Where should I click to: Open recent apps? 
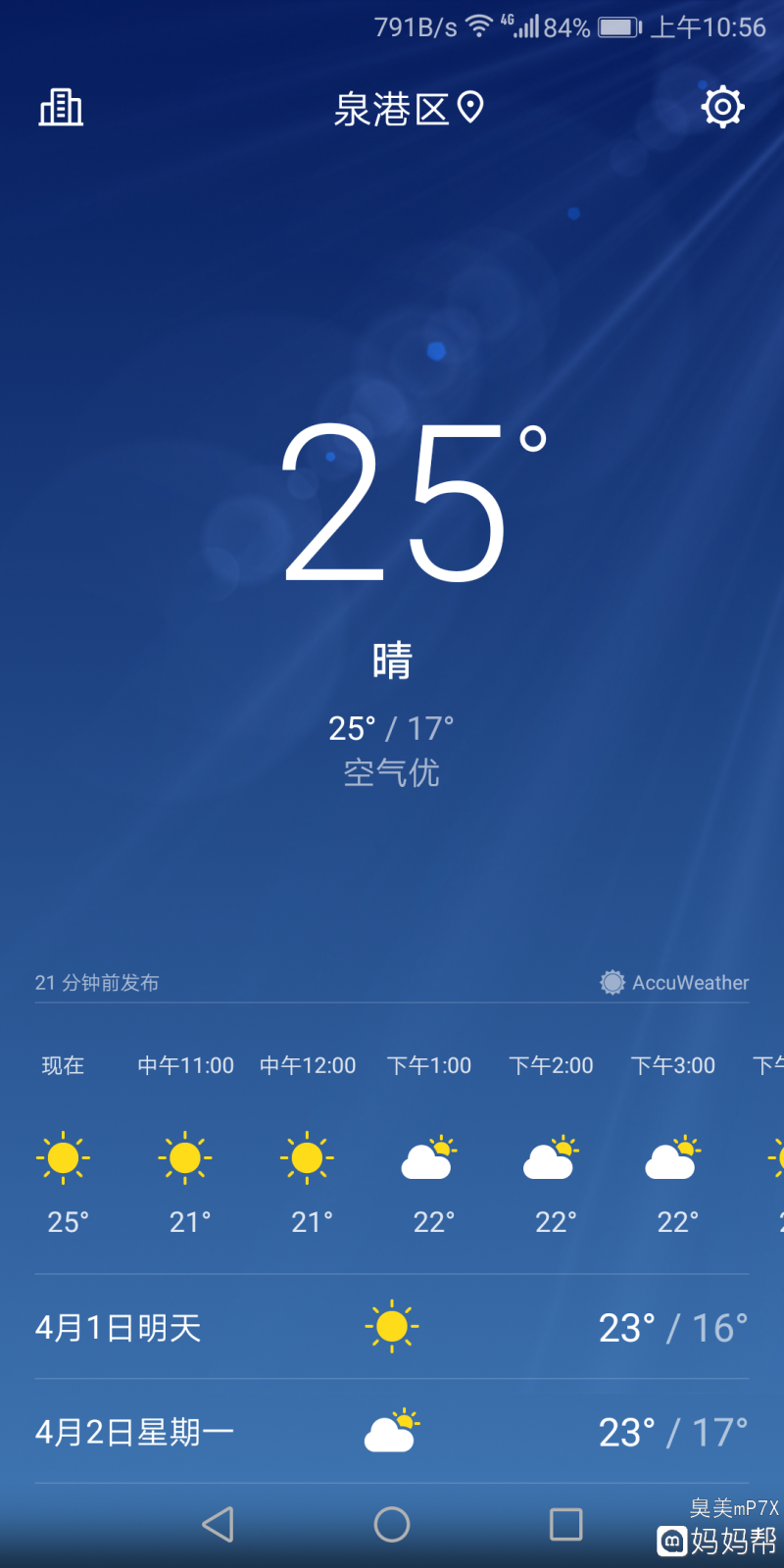(x=565, y=1524)
